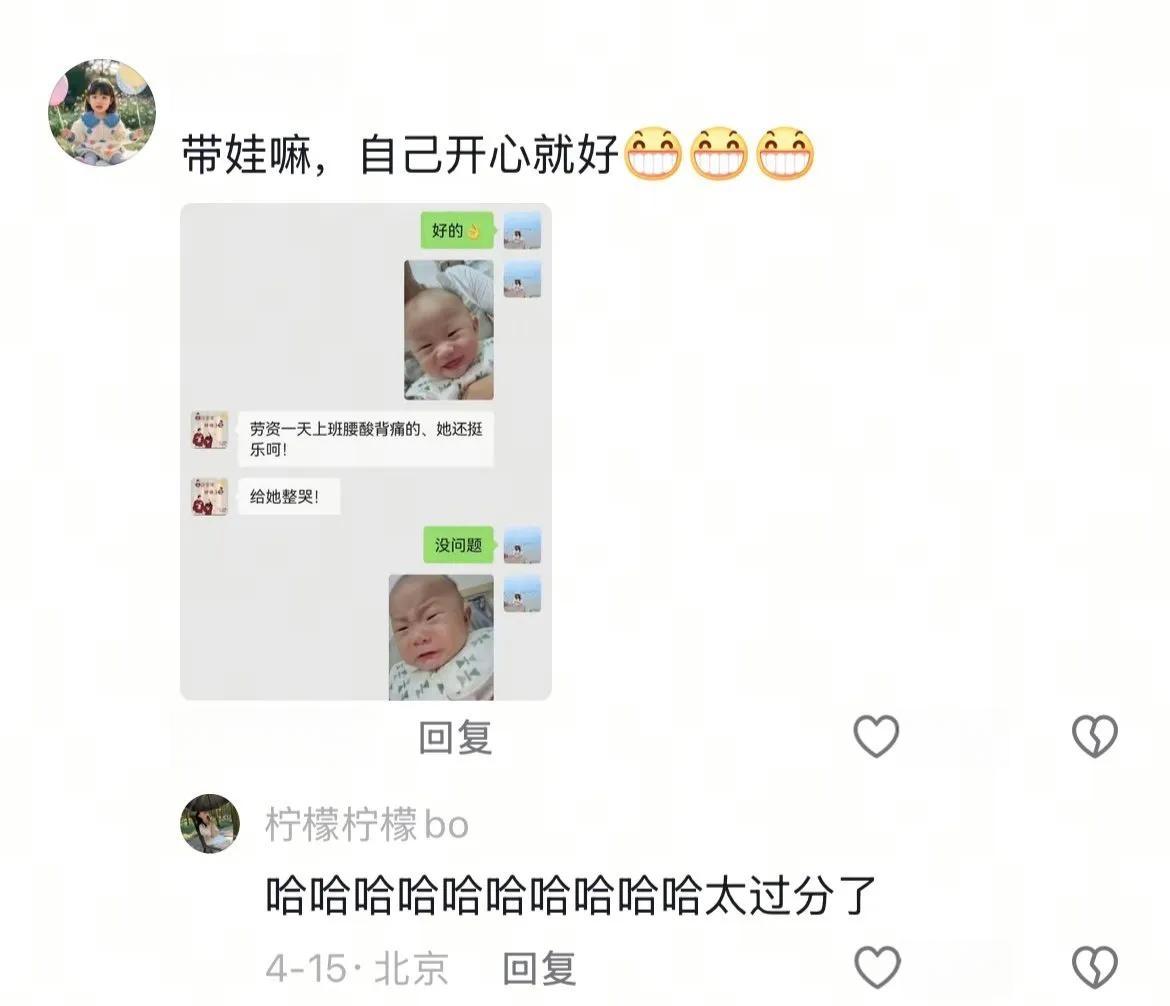This screenshot has width=1170, height=1006.
Task: Like 柠檬柠檬bo's comment
Action: (x=877, y=968)
